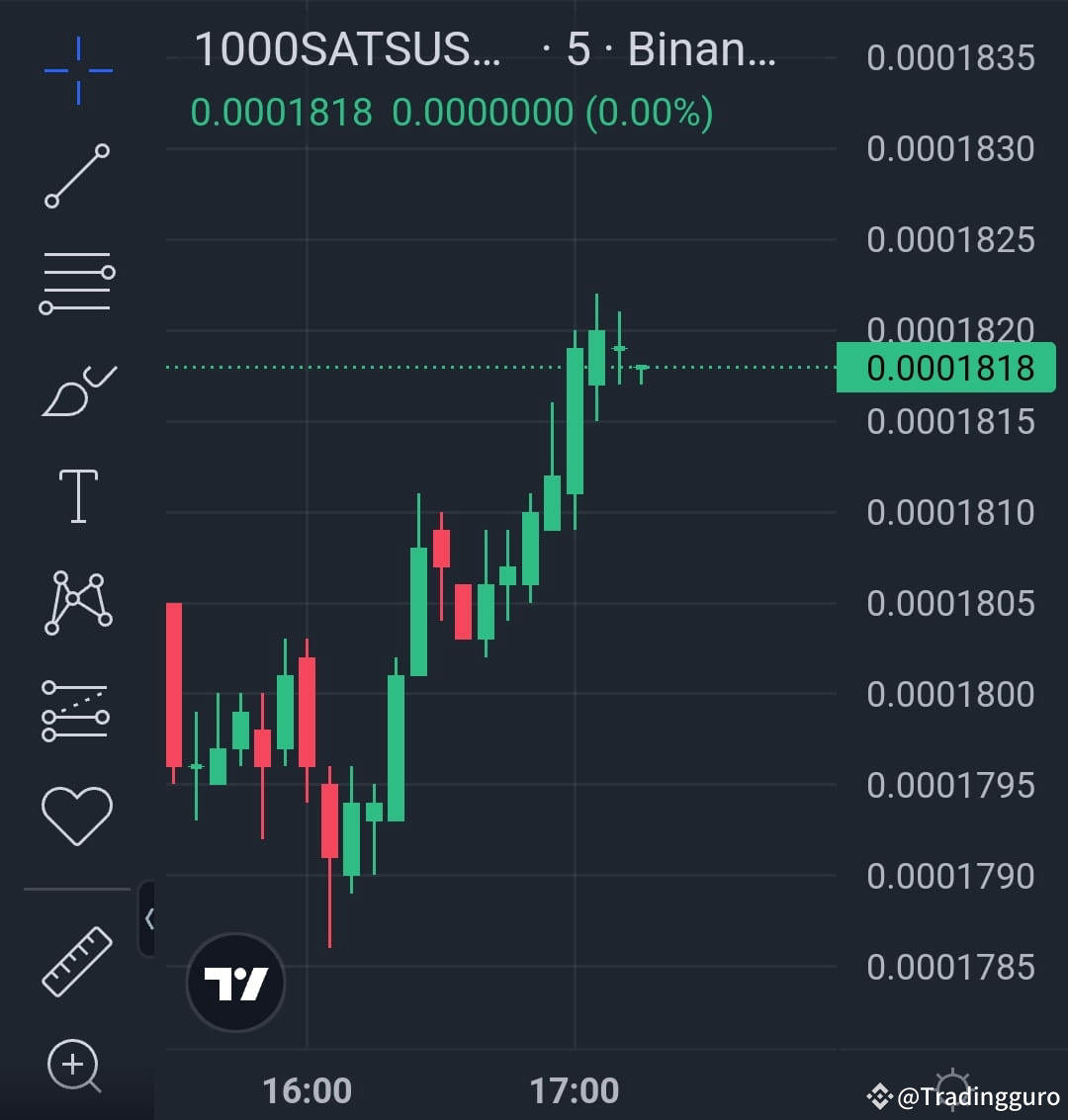1068x1120 pixels.
Task: Select the Text annotation tool
Action: click(x=77, y=494)
